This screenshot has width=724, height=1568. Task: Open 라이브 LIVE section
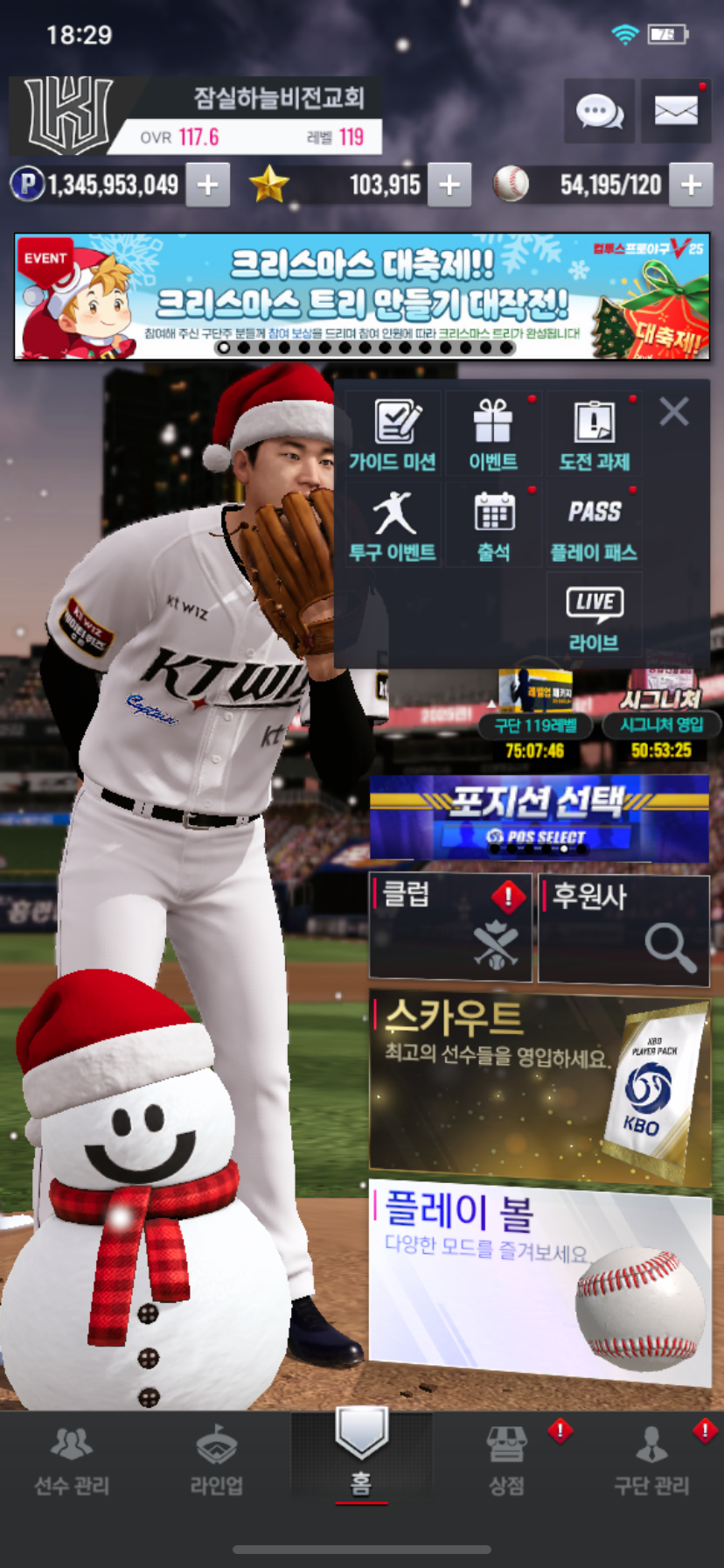pos(594,617)
